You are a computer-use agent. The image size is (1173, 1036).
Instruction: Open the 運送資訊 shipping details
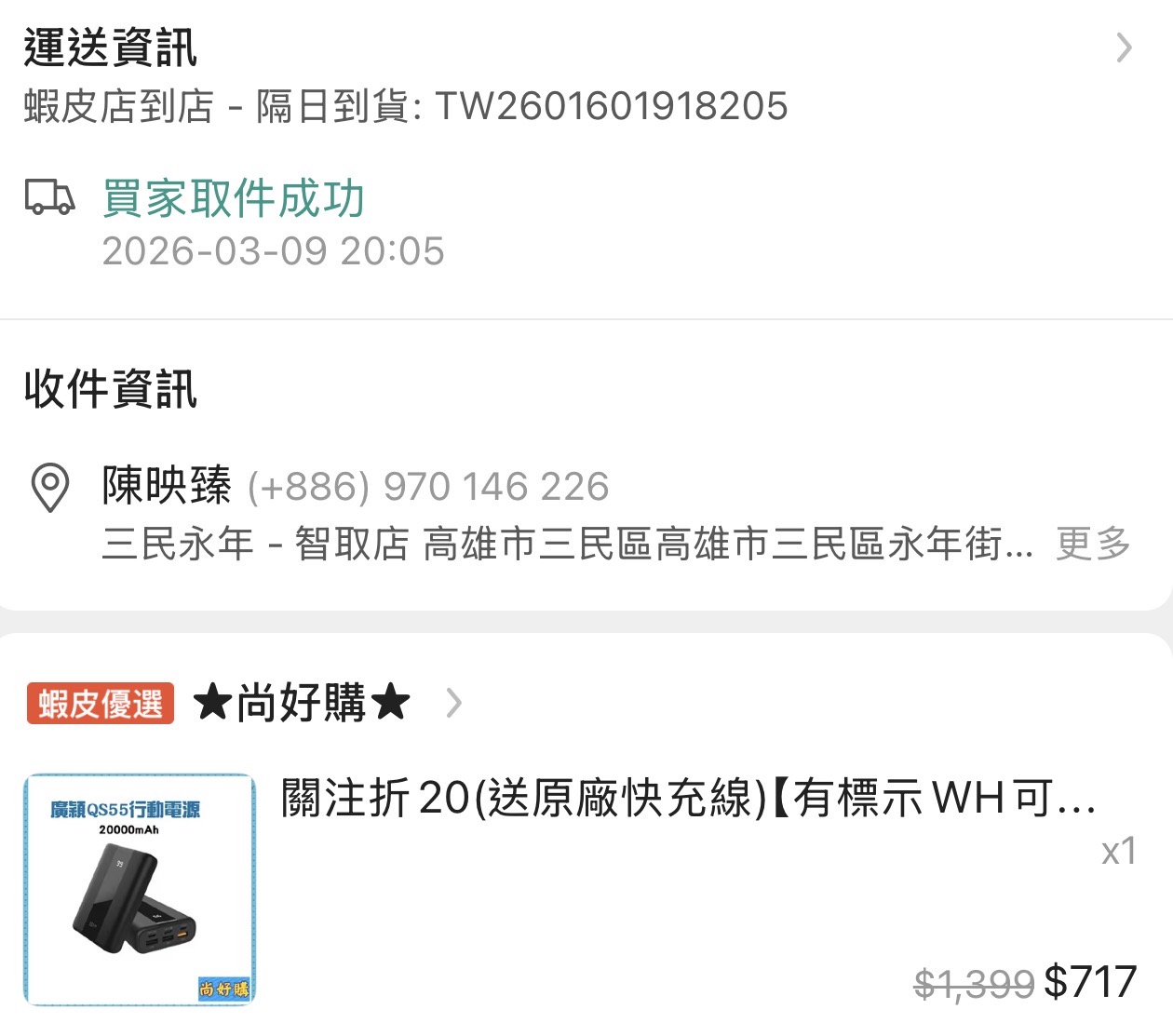(x=1124, y=47)
